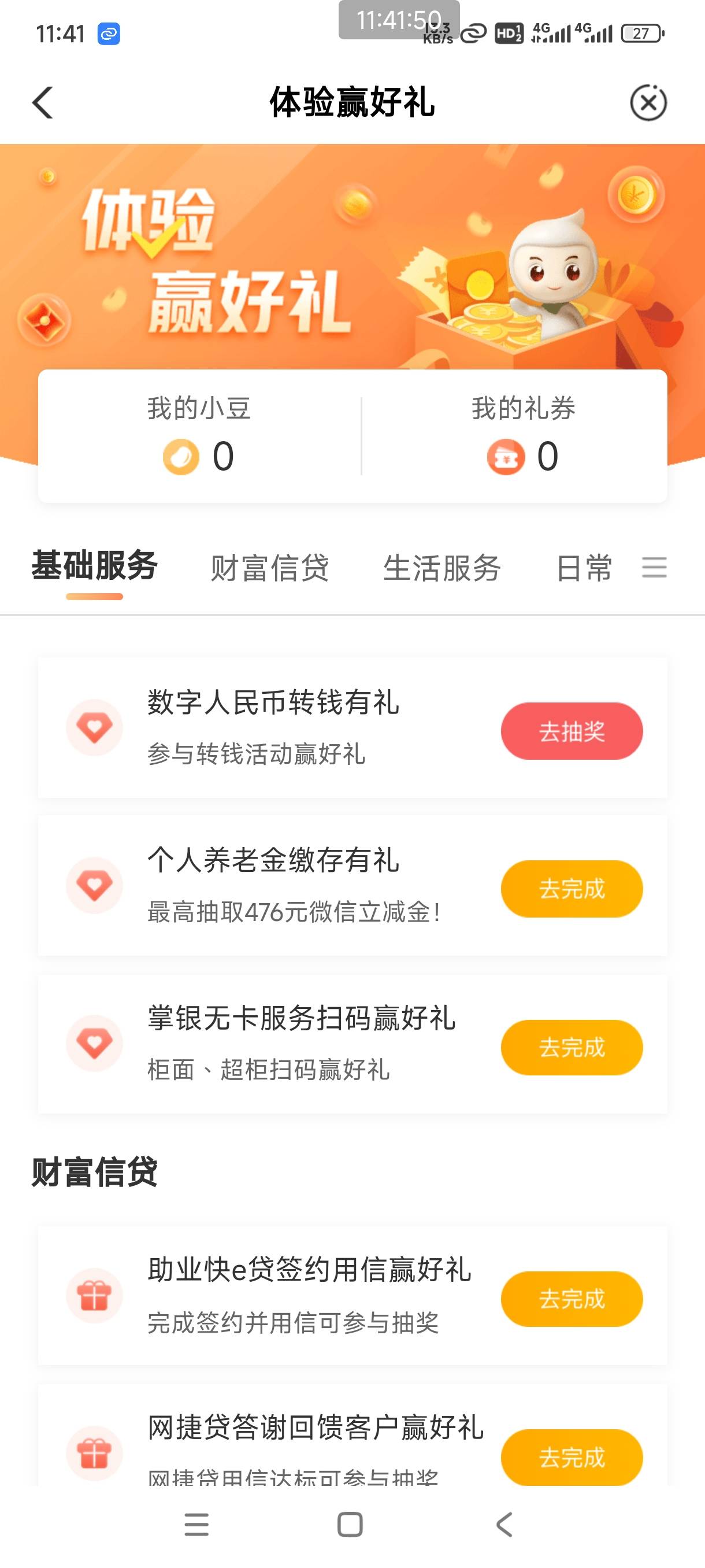Viewport: 705px width, 1568px height.
Task: Go to the system home screen
Action: coord(350,1525)
